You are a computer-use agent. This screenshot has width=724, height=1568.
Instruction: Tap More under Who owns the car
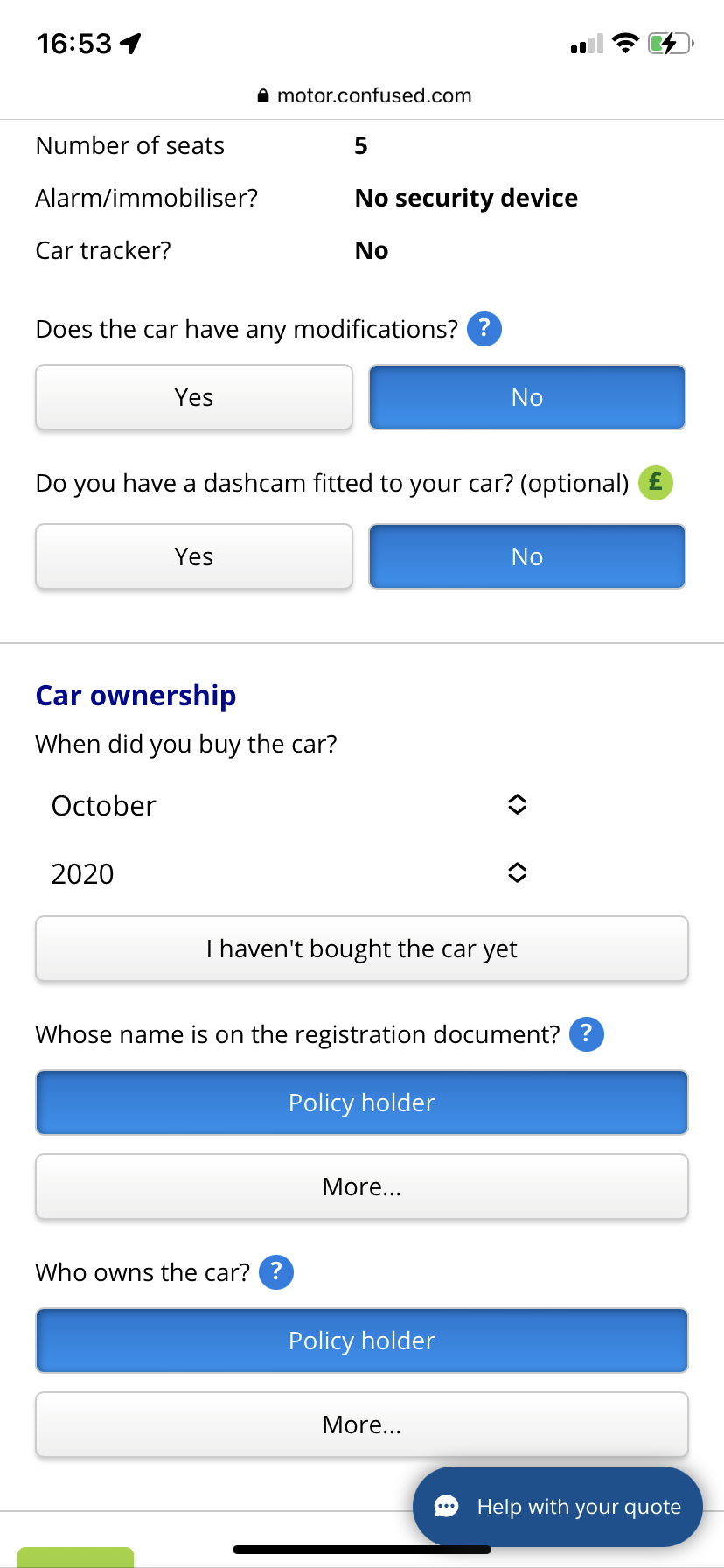(362, 1424)
